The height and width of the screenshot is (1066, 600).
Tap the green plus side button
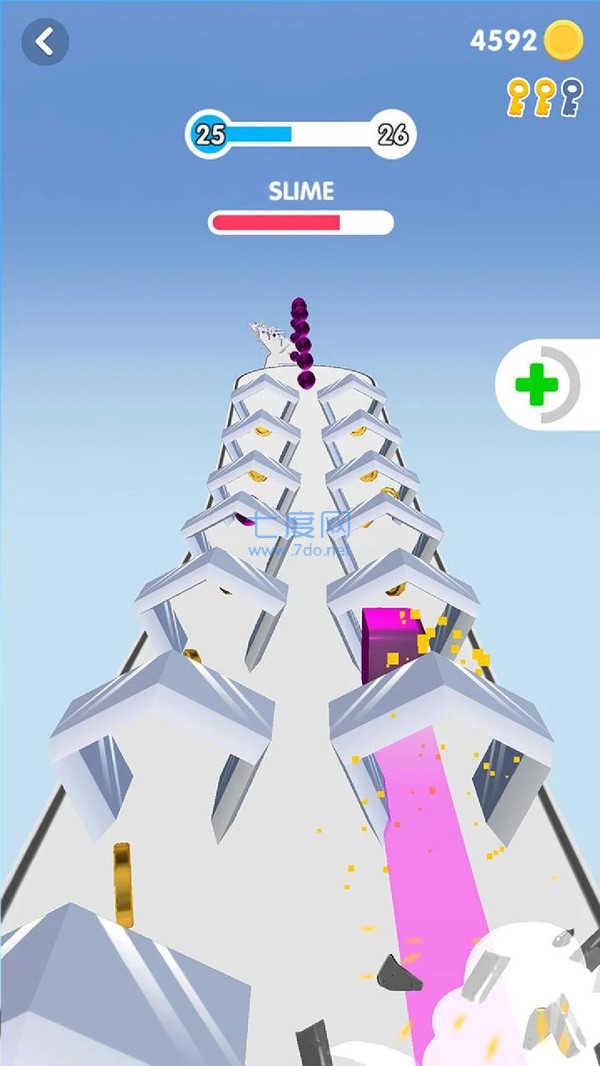[x=547, y=385]
